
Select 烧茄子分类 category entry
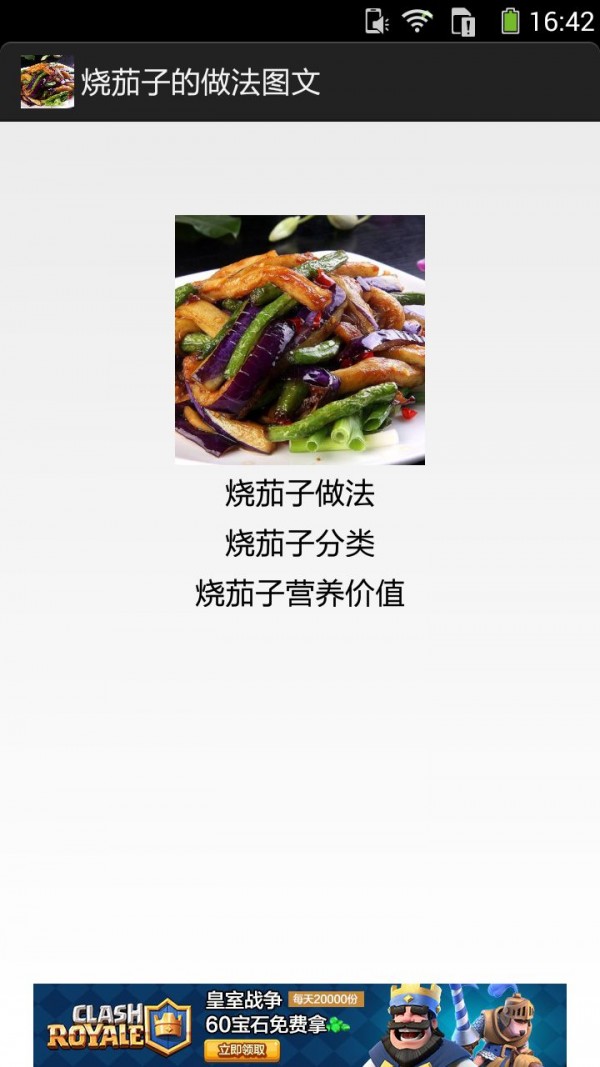(x=300, y=544)
